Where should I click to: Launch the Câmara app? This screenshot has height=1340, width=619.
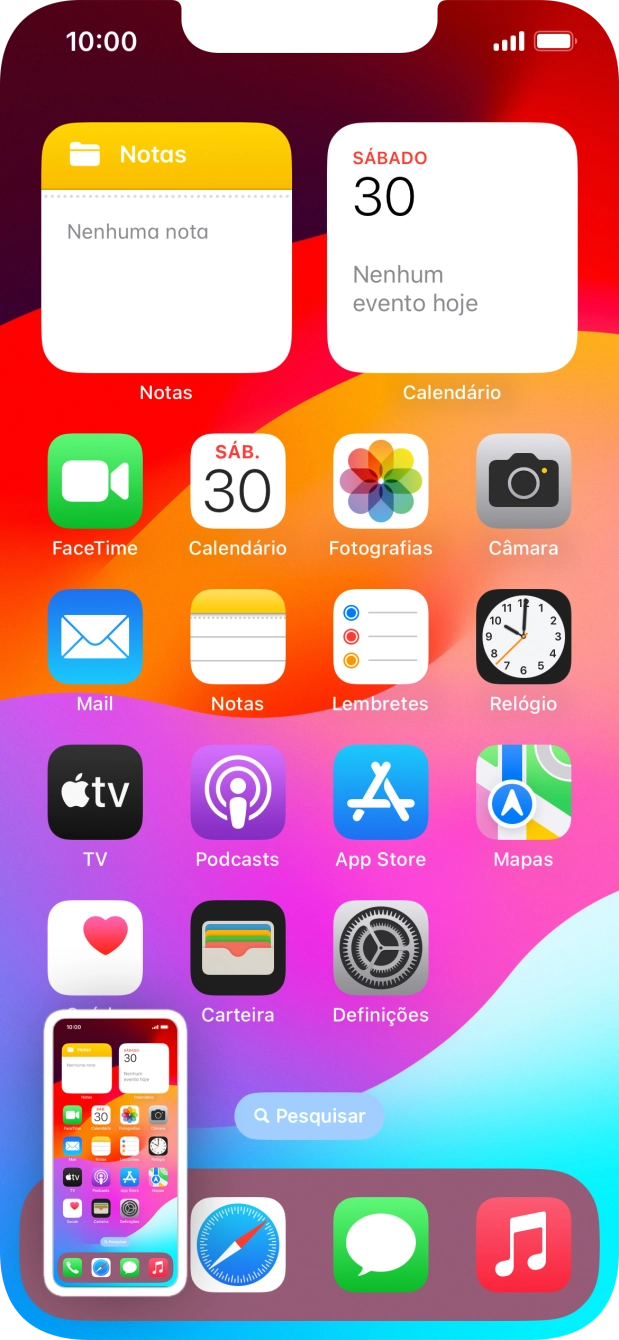523,481
